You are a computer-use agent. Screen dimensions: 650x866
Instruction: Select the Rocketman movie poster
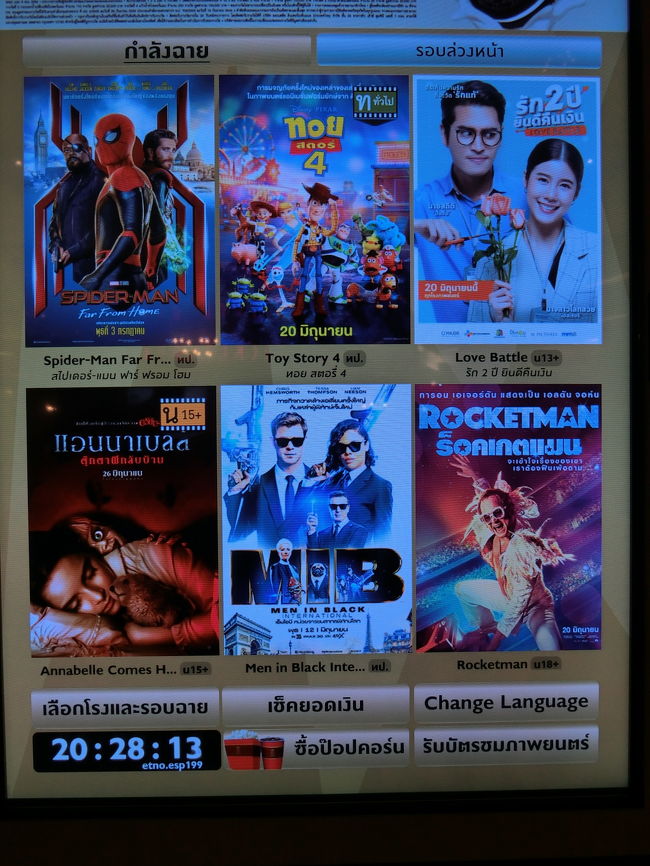point(508,517)
